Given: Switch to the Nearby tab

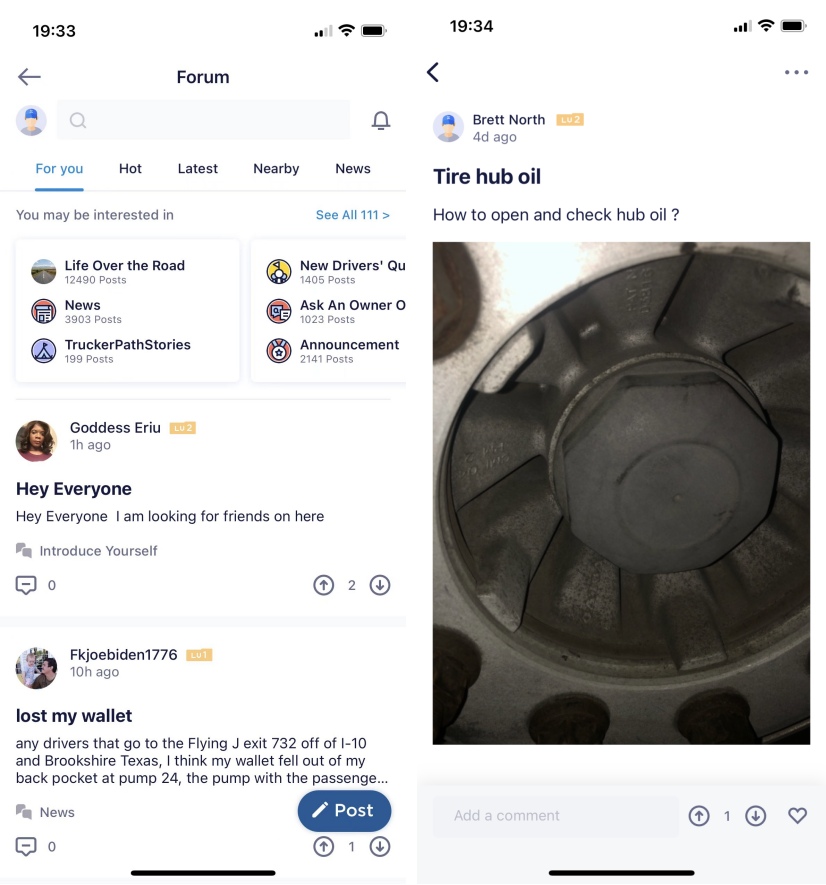Looking at the screenshot, I should click(x=276, y=169).
